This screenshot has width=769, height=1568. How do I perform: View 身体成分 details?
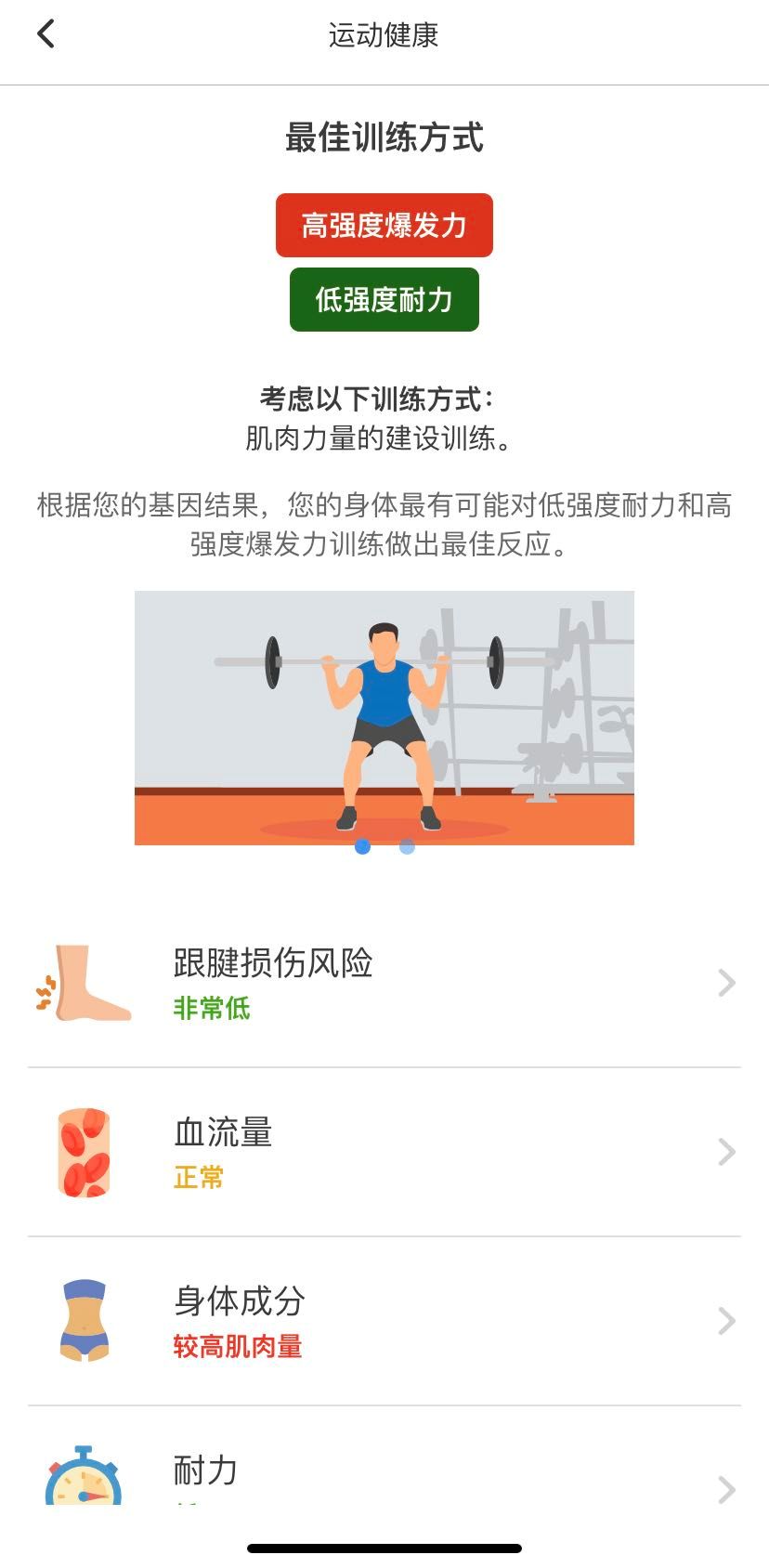[384, 1322]
